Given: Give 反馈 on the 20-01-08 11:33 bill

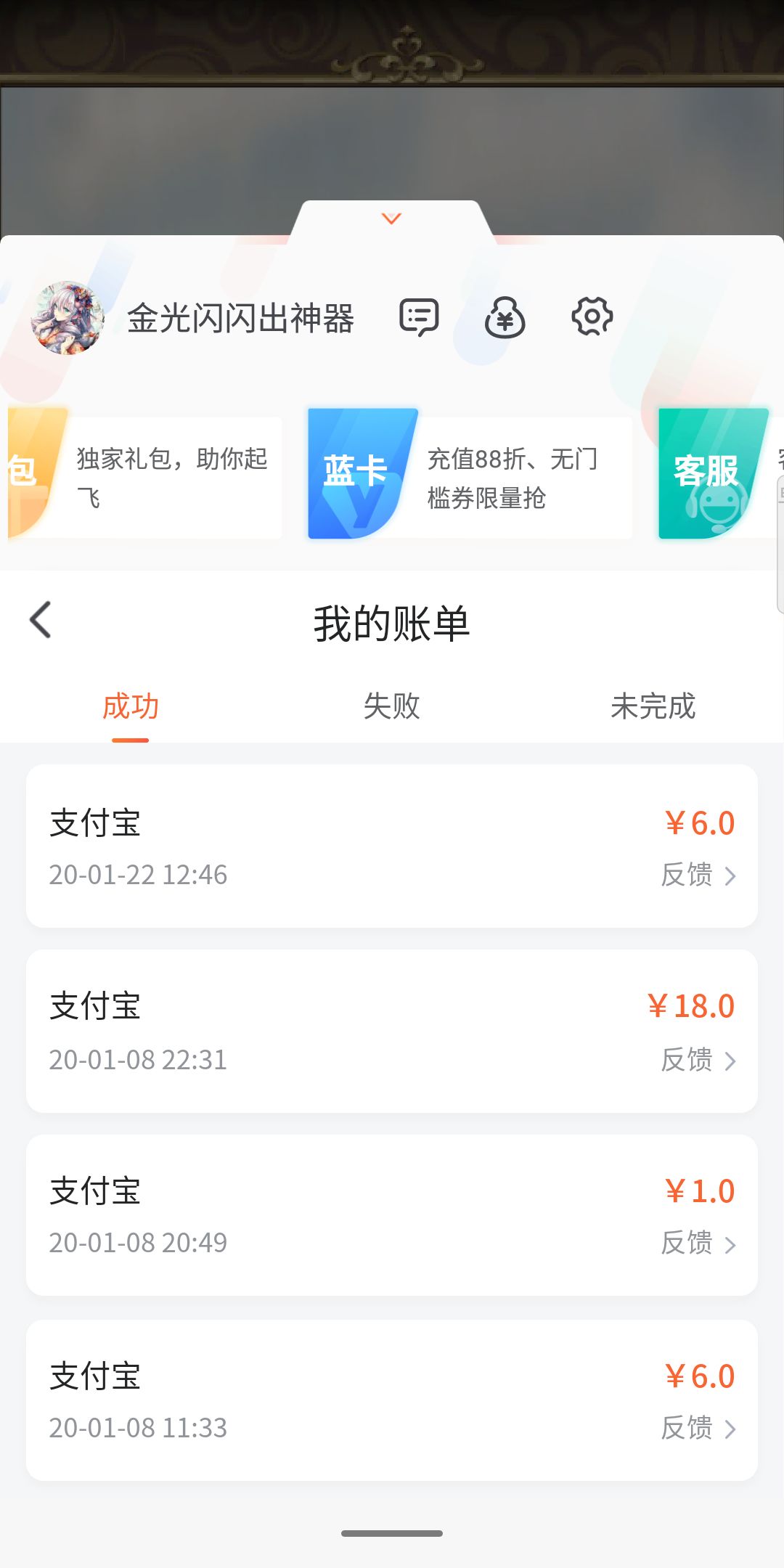Looking at the screenshot, I should pos(698,1428).
